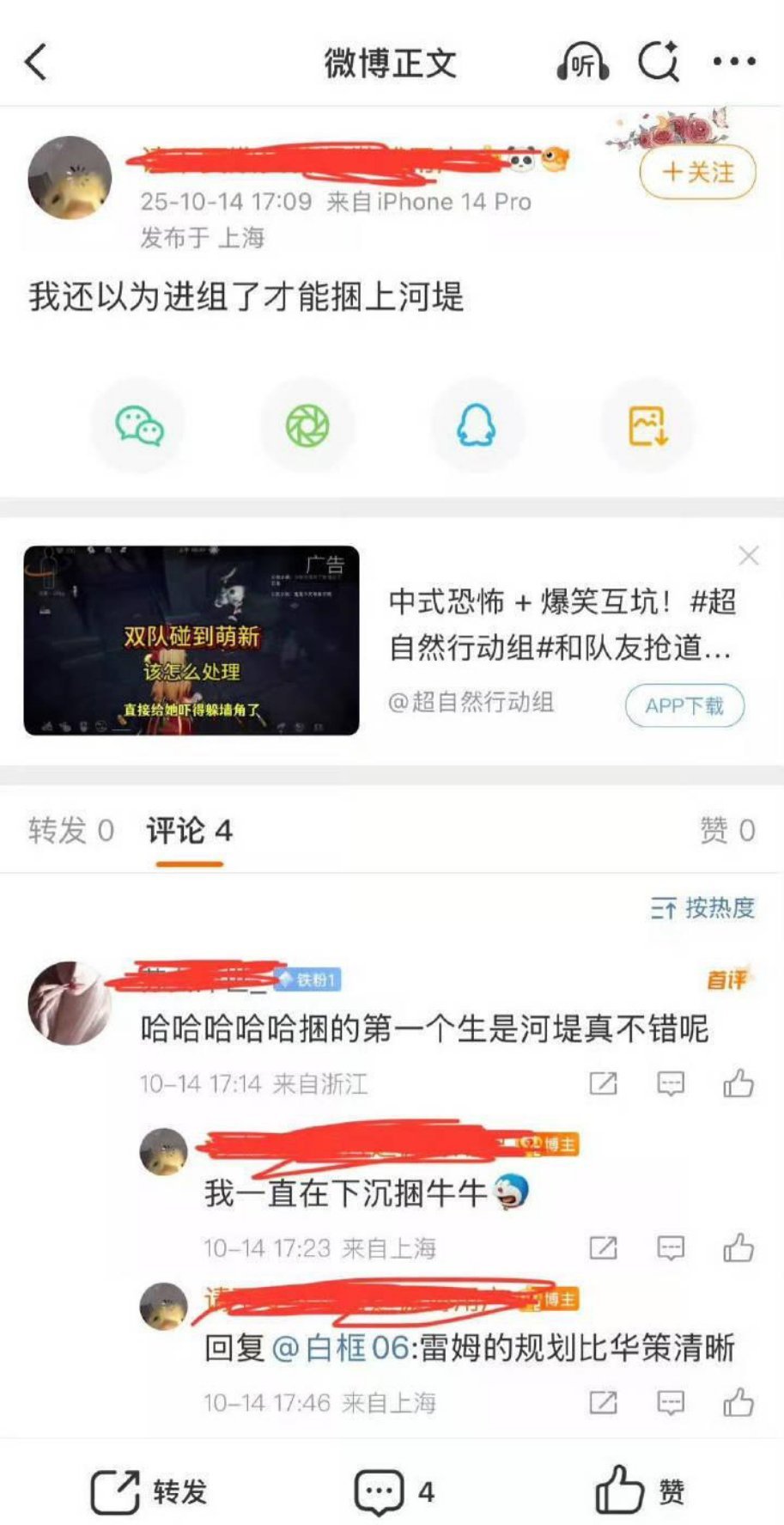Share post to WeChat Moments
The height and width of the screenshot is (1525, 784).
(x=307, y=426)
